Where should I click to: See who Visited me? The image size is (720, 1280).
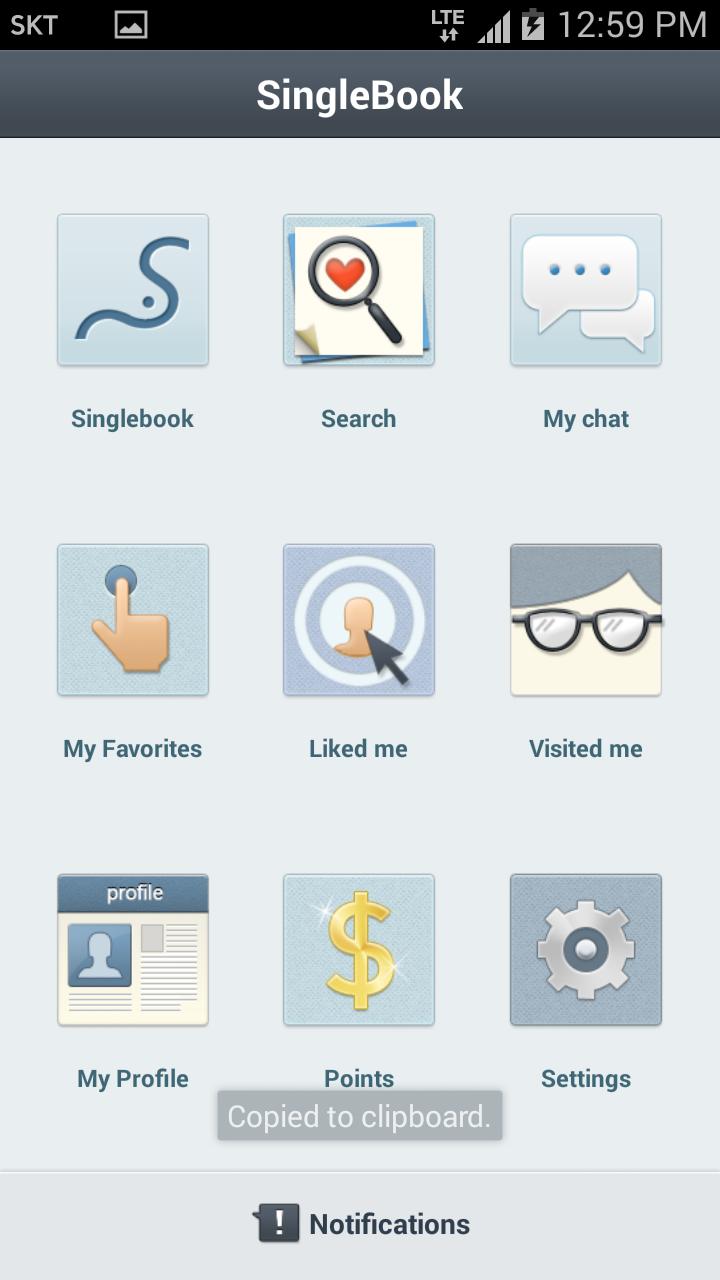coord(586,620)
